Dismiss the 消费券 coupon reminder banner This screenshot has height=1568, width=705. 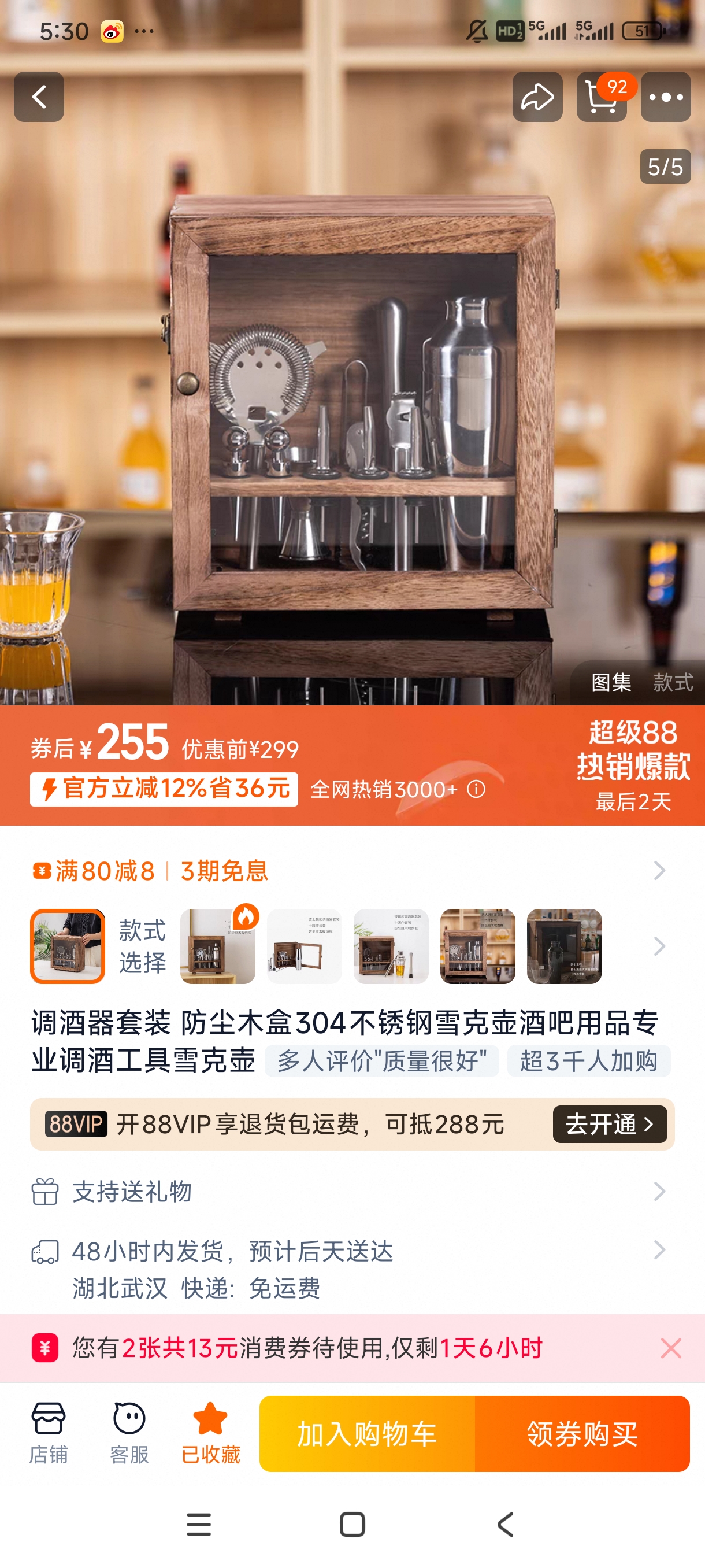pos(670,1348)
